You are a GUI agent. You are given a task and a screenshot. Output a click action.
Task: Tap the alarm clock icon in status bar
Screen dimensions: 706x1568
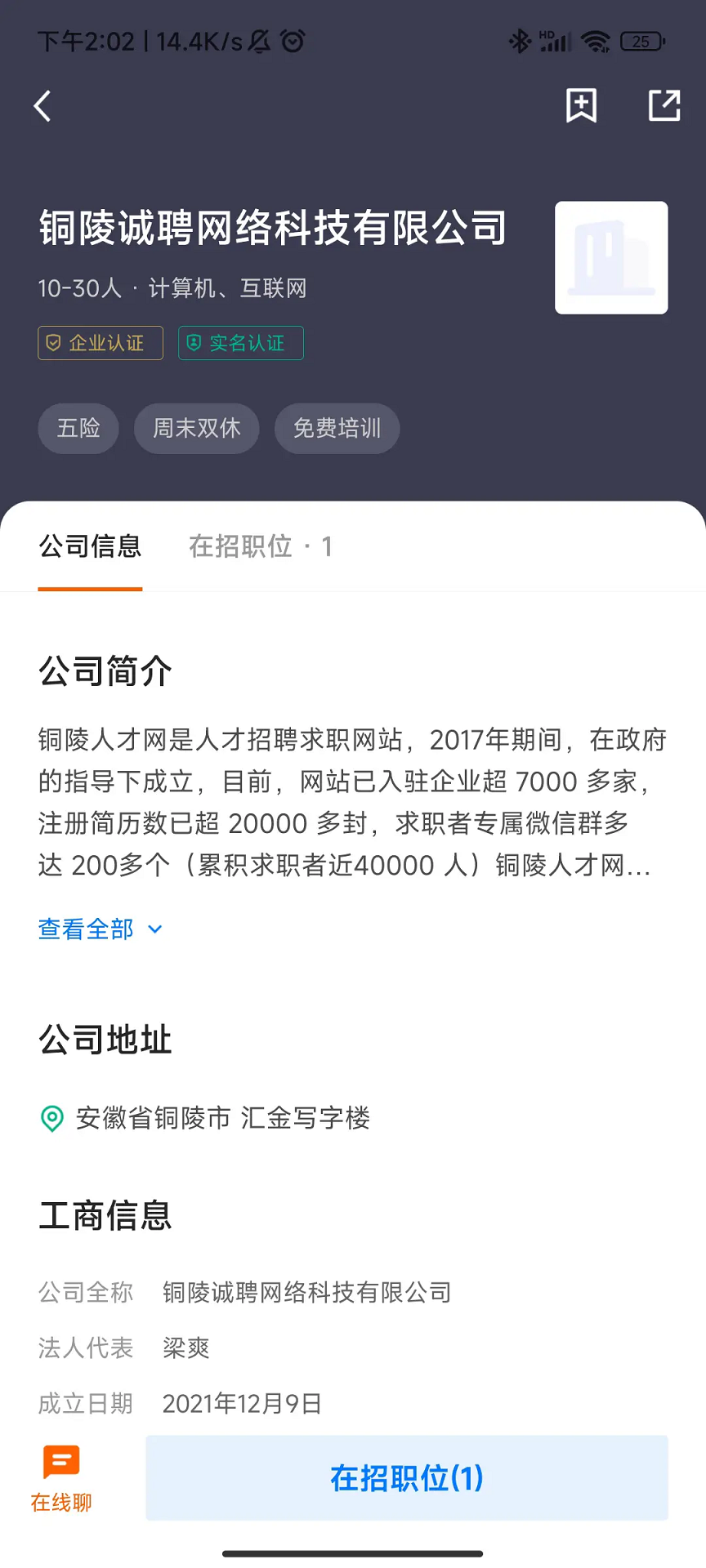pos(293,41)
